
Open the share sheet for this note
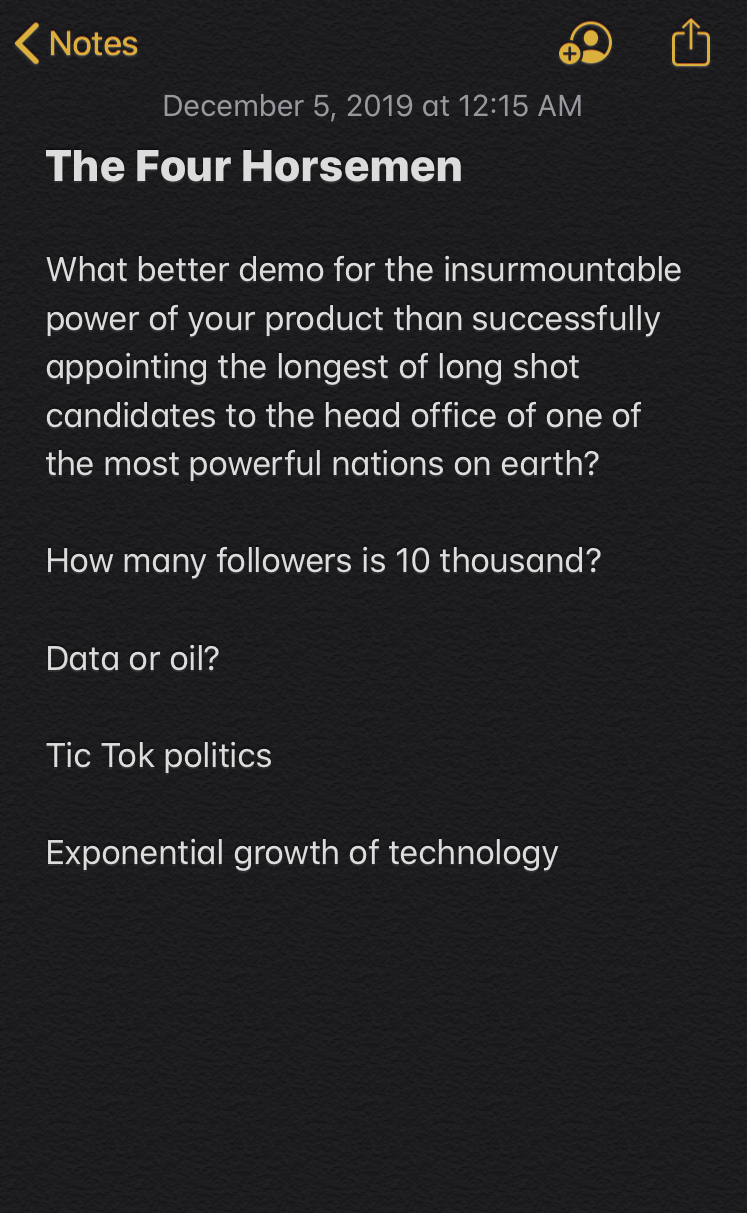pos(690,44)
